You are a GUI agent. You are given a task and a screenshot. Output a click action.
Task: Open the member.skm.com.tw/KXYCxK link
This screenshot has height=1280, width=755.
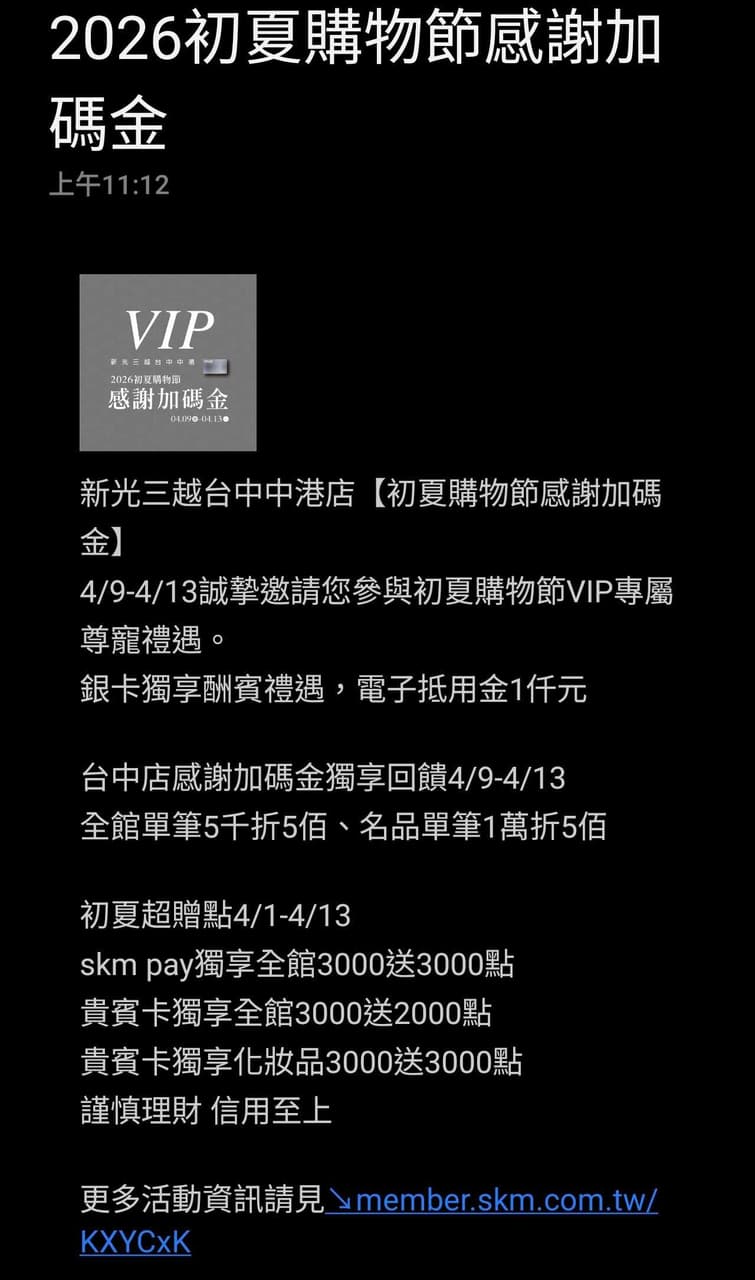492,1199
